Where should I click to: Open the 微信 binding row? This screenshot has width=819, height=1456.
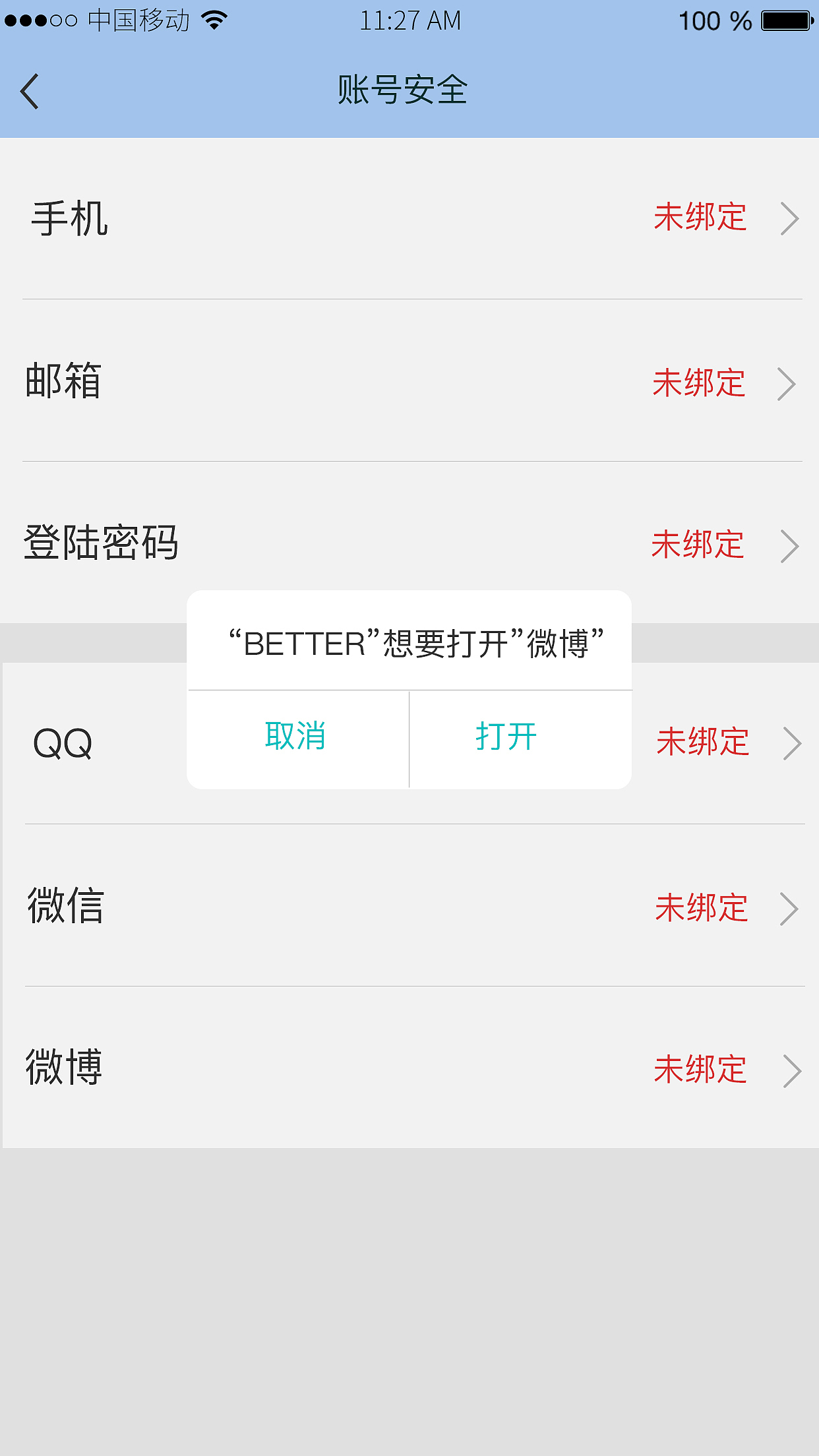click(x=409, y=907)
